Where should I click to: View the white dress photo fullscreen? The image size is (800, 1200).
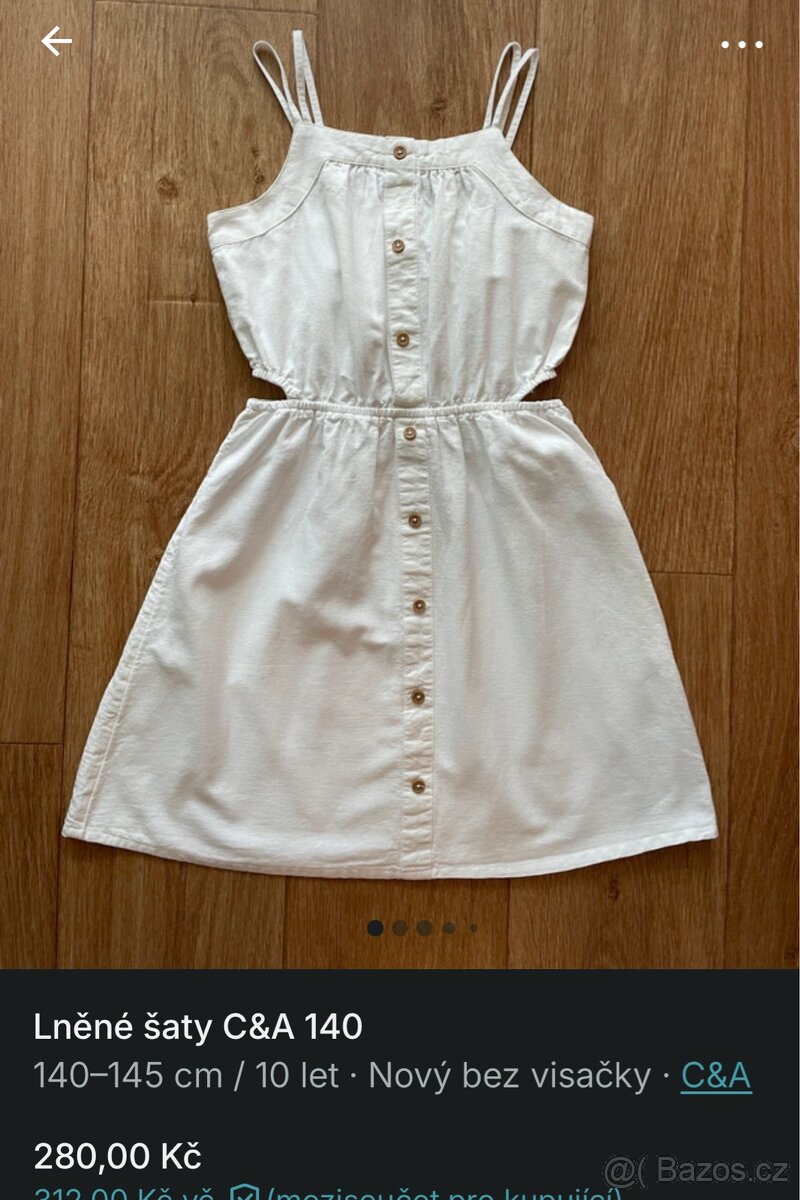click(400, 500)
